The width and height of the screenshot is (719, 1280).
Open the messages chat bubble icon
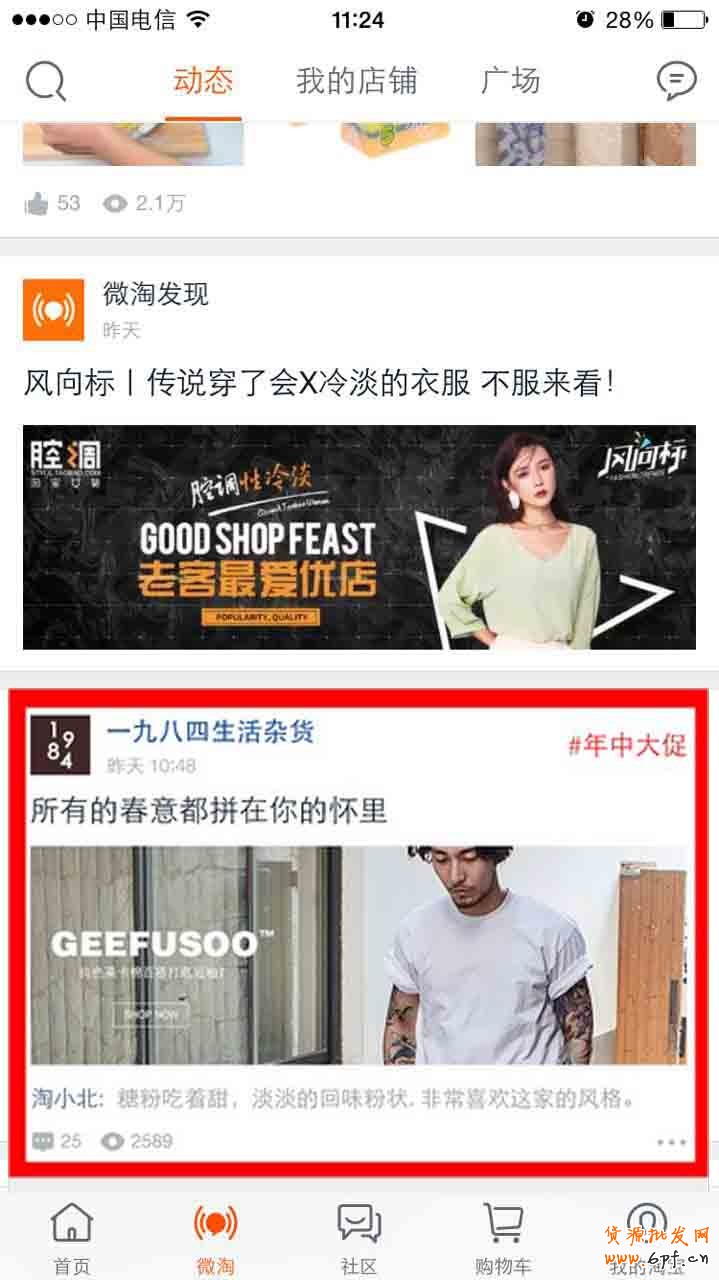click(x=676, y=81)
